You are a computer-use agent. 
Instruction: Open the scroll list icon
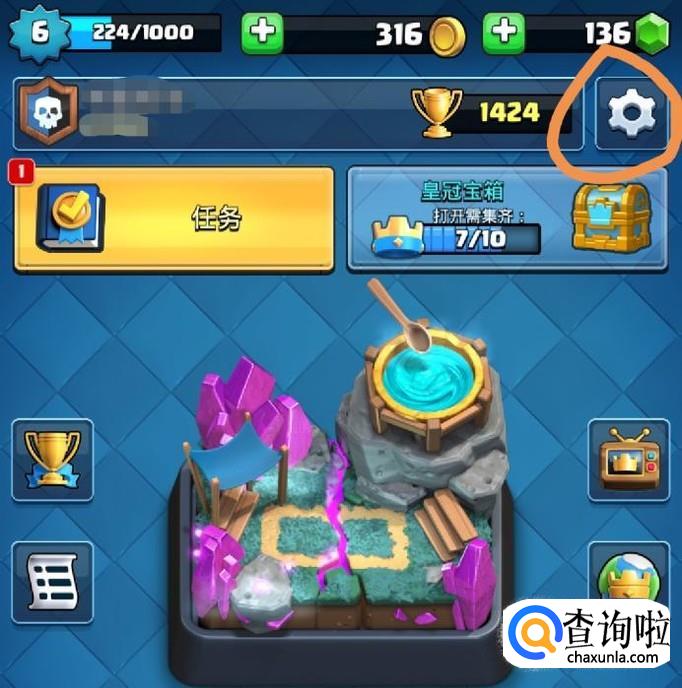coord(52,582)
